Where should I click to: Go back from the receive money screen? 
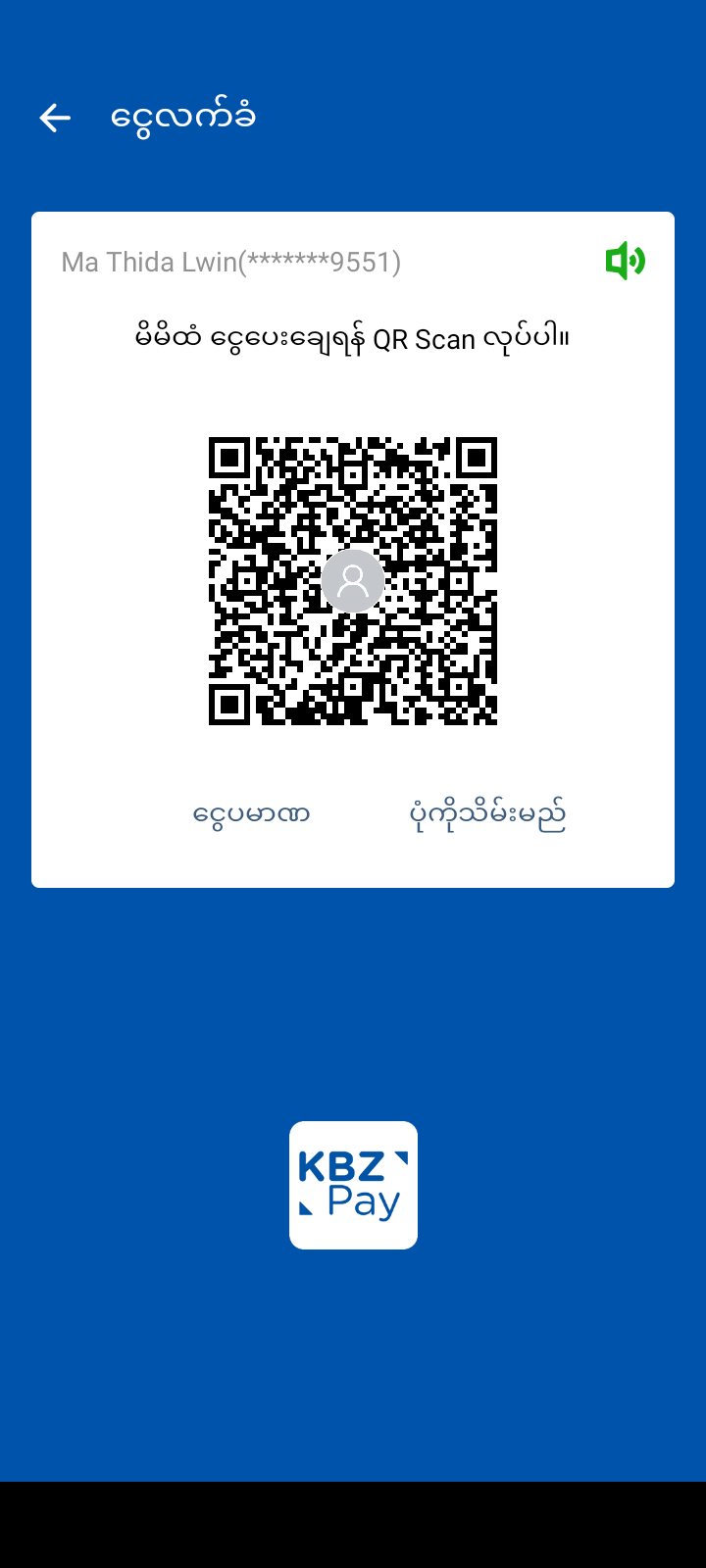[55, 119]
